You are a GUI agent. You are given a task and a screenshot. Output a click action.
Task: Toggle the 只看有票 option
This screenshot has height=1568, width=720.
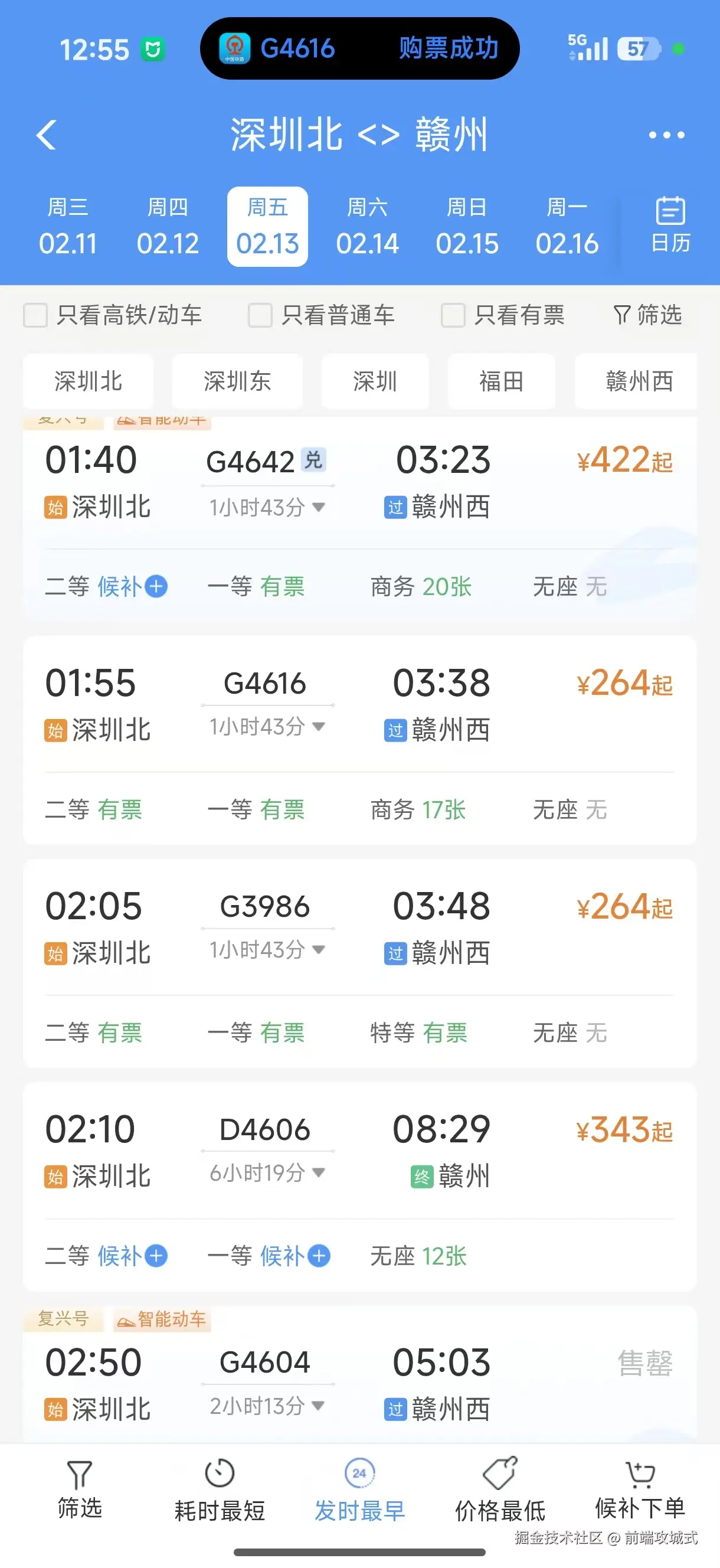pyautogui.click(x=453, y=315)
